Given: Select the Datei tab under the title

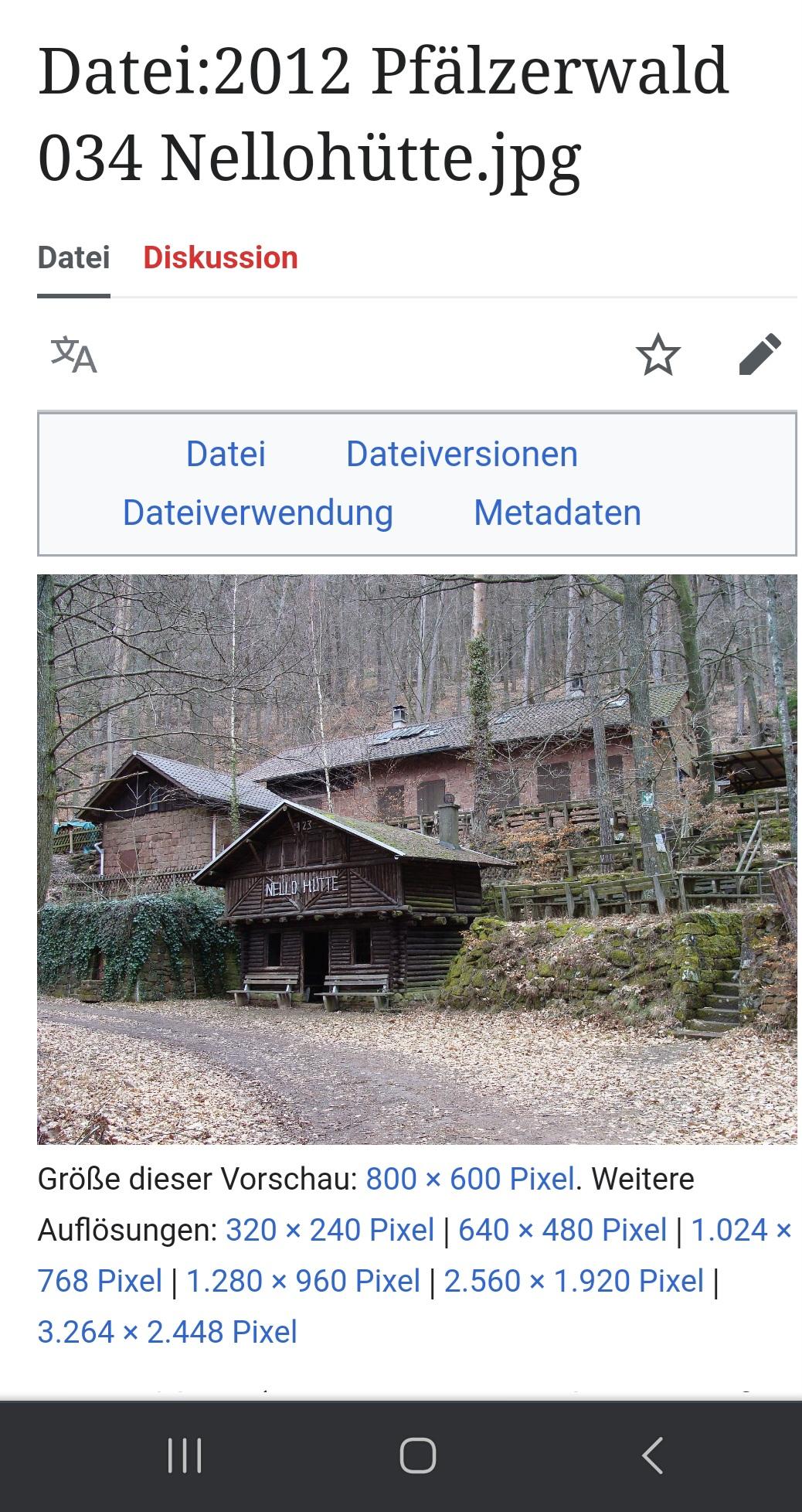Looking at the screenshot, I should tap(73, 257).
